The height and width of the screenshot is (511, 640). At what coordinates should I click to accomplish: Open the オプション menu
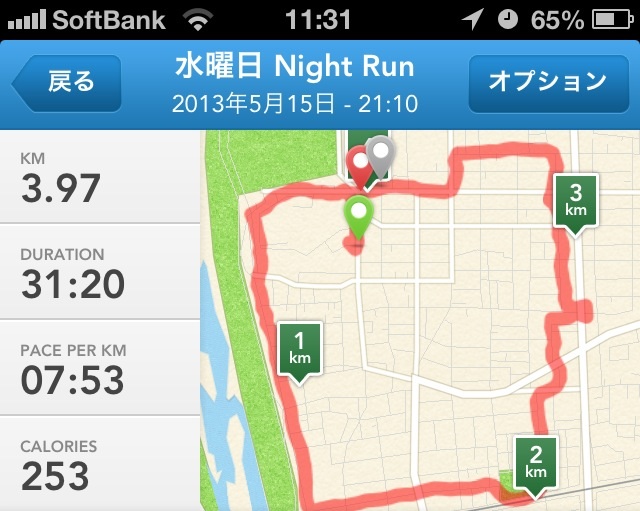[547, 83]
